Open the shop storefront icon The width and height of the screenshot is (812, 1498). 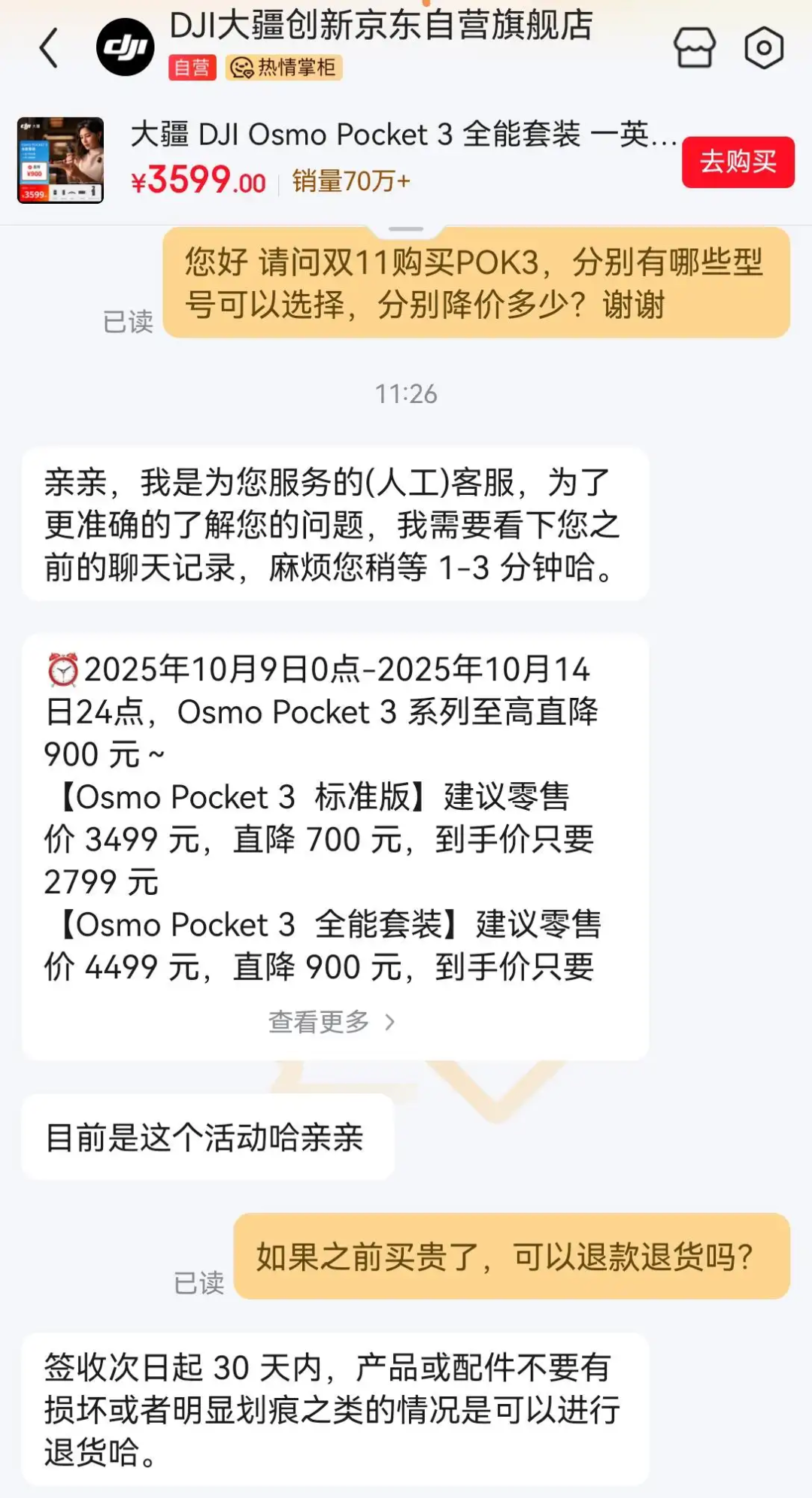[x=694, y=48]
